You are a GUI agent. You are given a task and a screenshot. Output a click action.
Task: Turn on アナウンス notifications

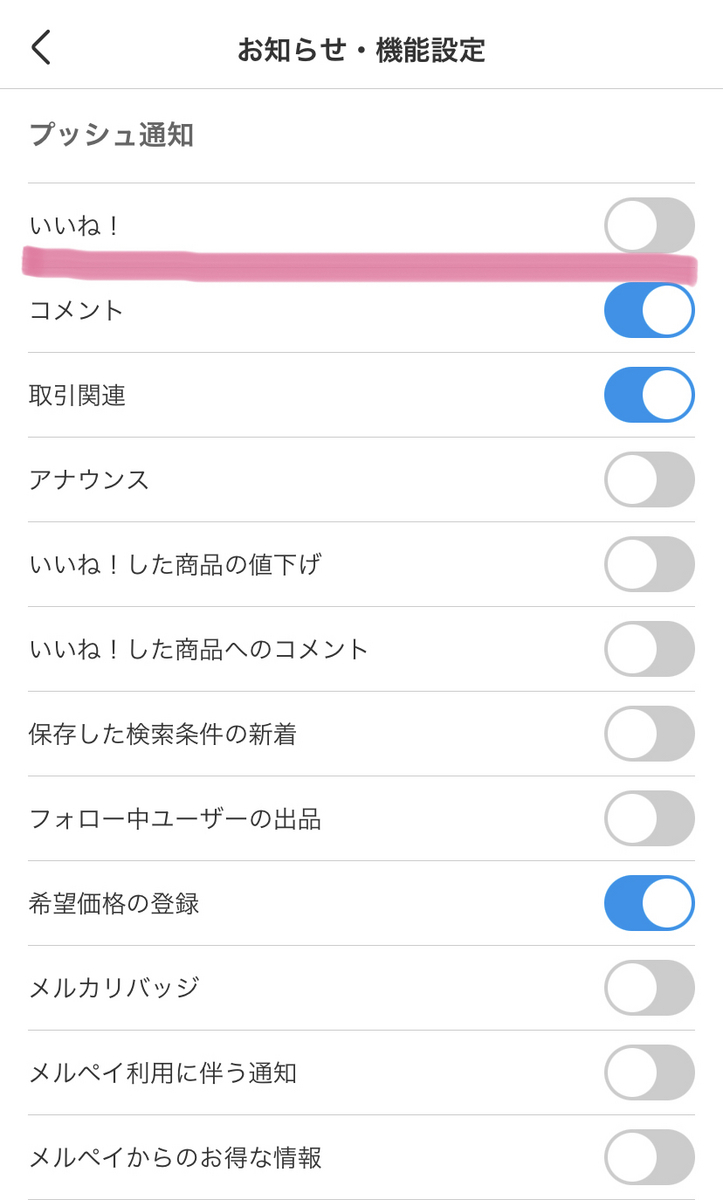(x=649, y=479)
